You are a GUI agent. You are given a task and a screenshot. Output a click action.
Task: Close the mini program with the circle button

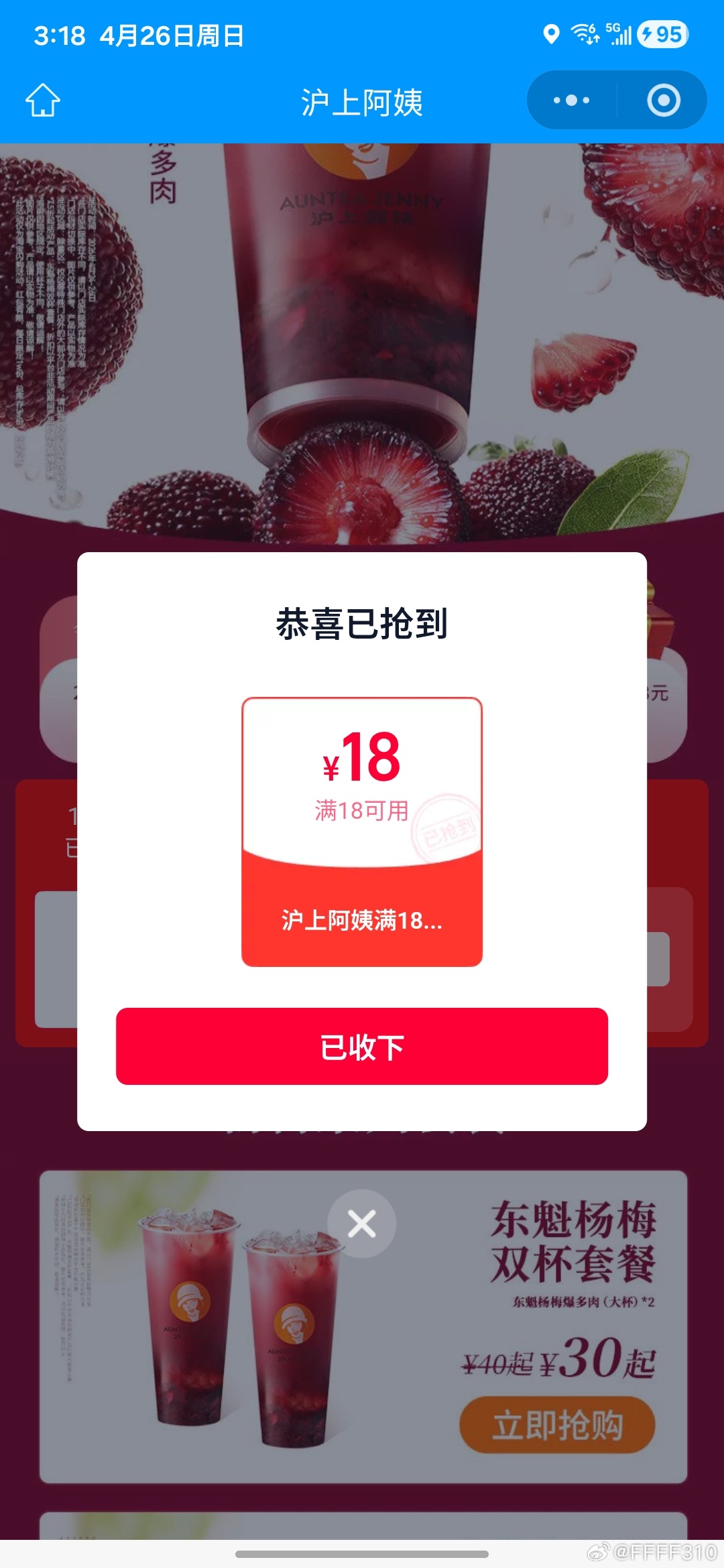point(663,101)
